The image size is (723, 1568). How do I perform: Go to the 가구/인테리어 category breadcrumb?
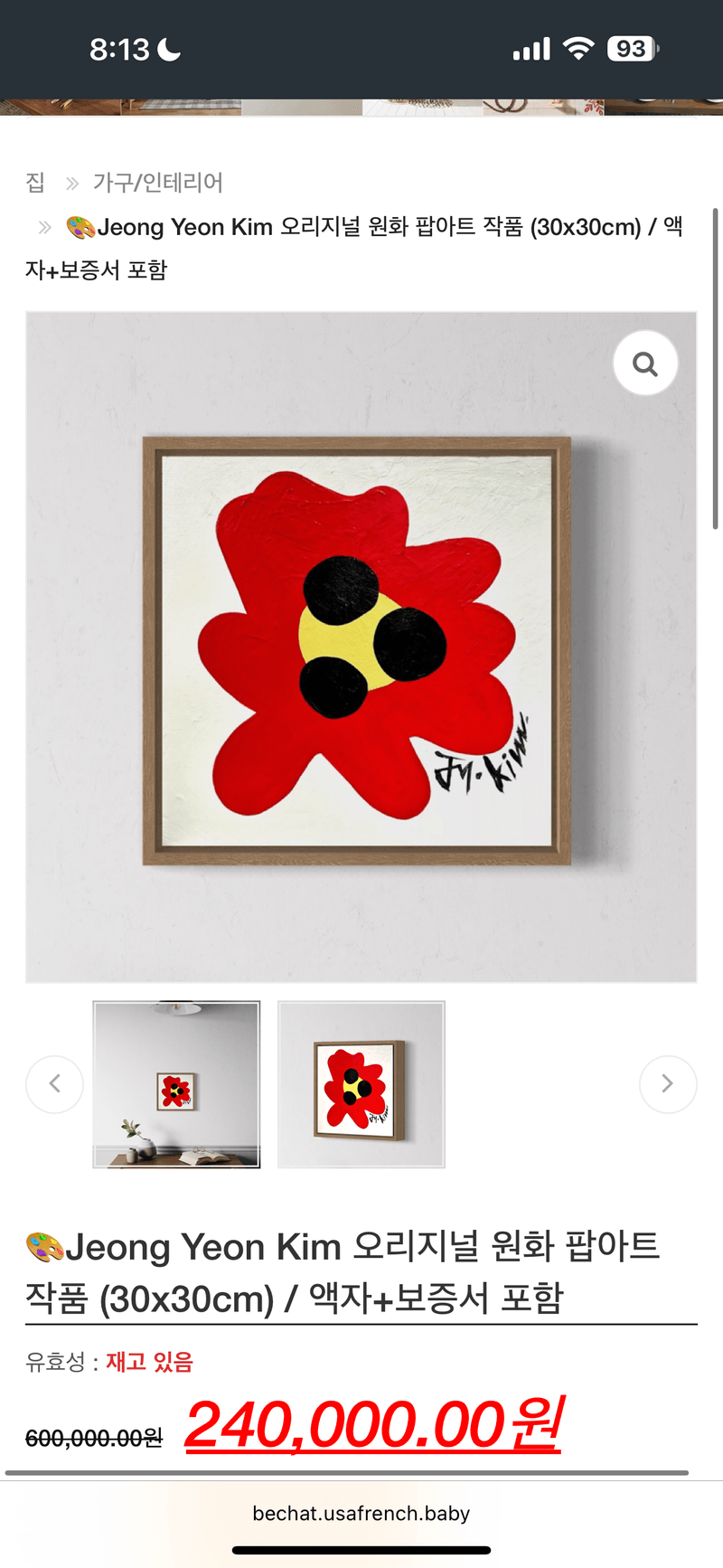click(x=158, y=183)
